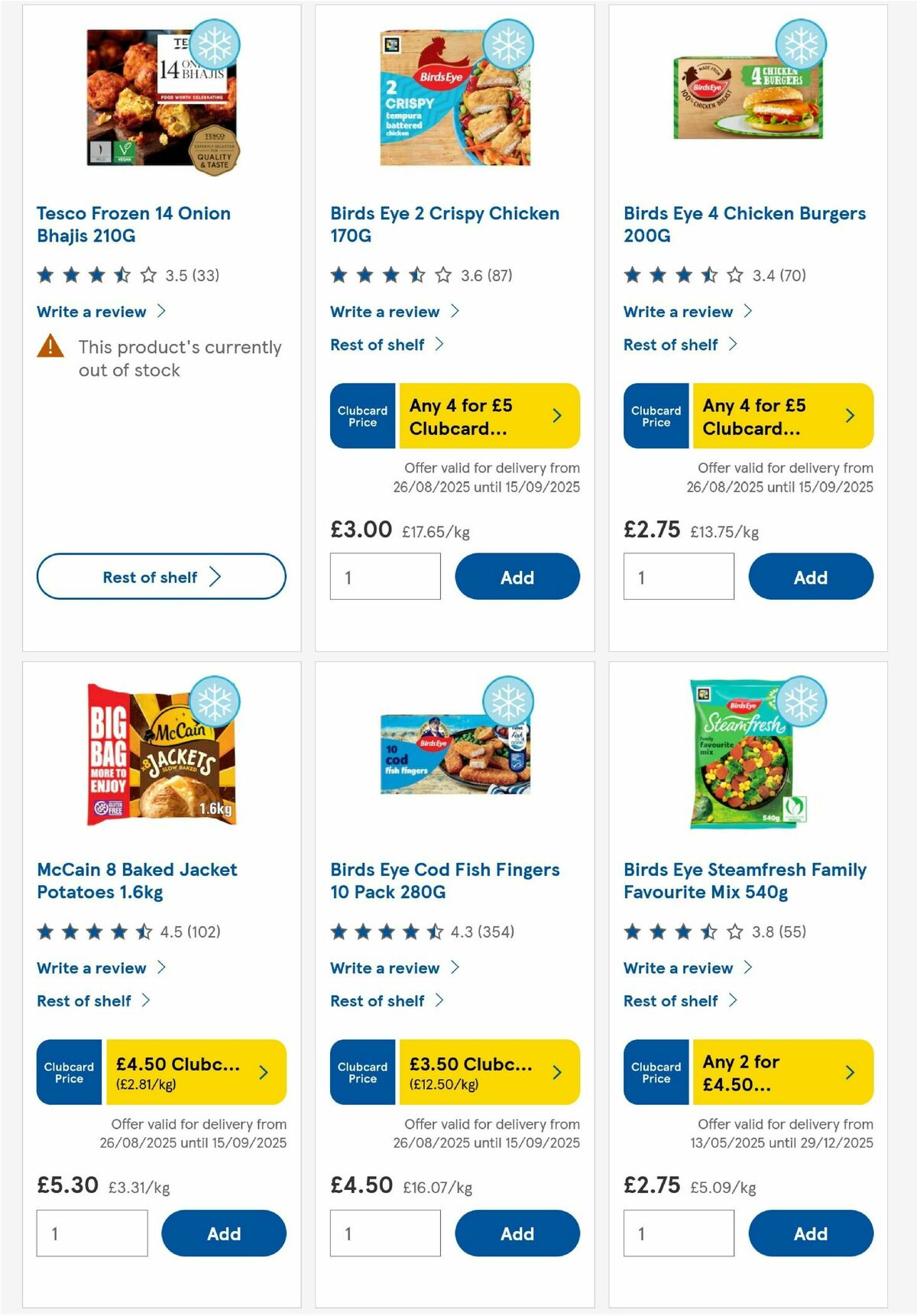Click the quantity field for McCain Jacket Potatoes

click(x=90, y=1233)
